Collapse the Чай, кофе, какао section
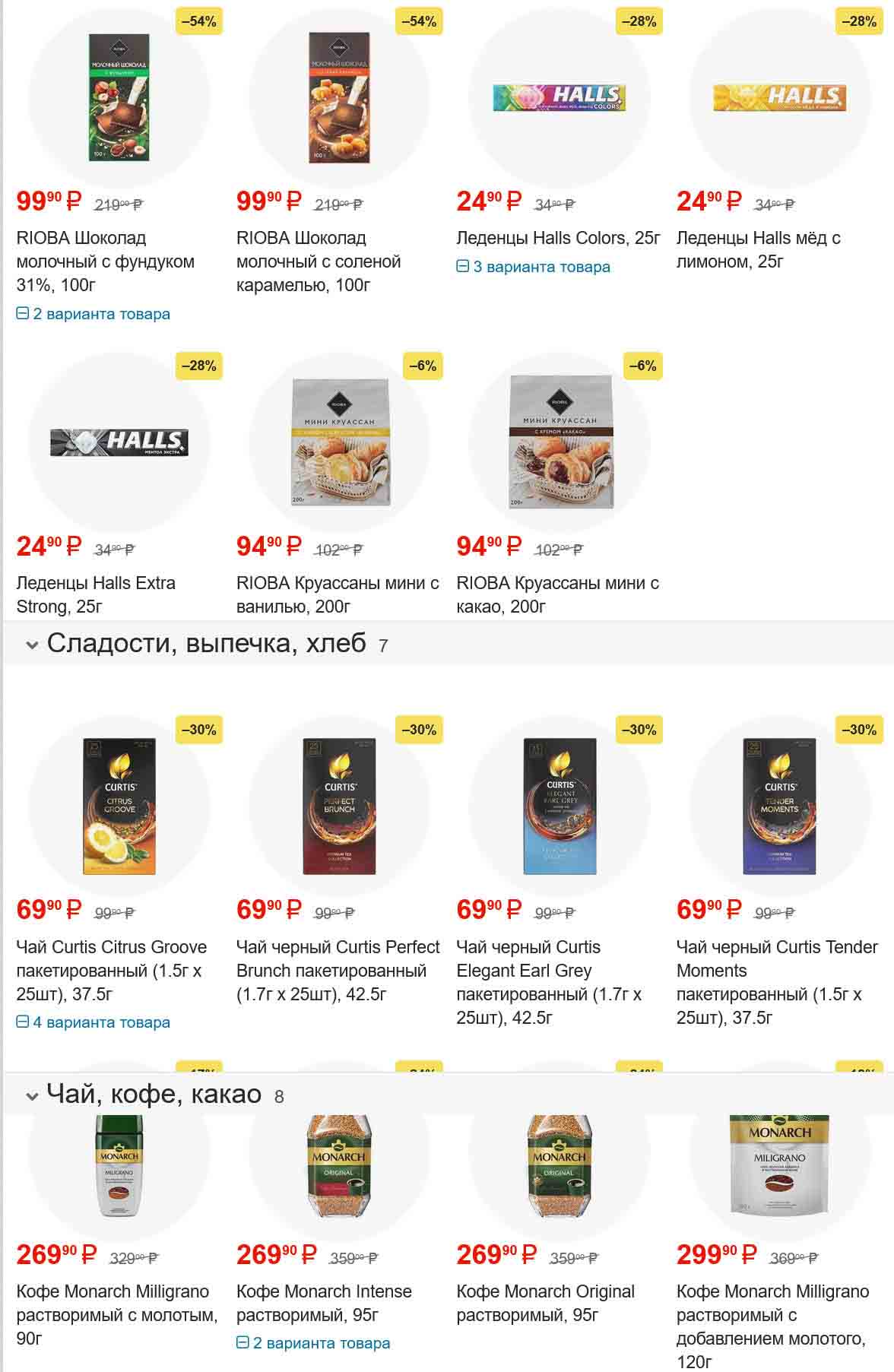Image resolution: width=894 pixels, height=1372 pixels. (32, 1096)
